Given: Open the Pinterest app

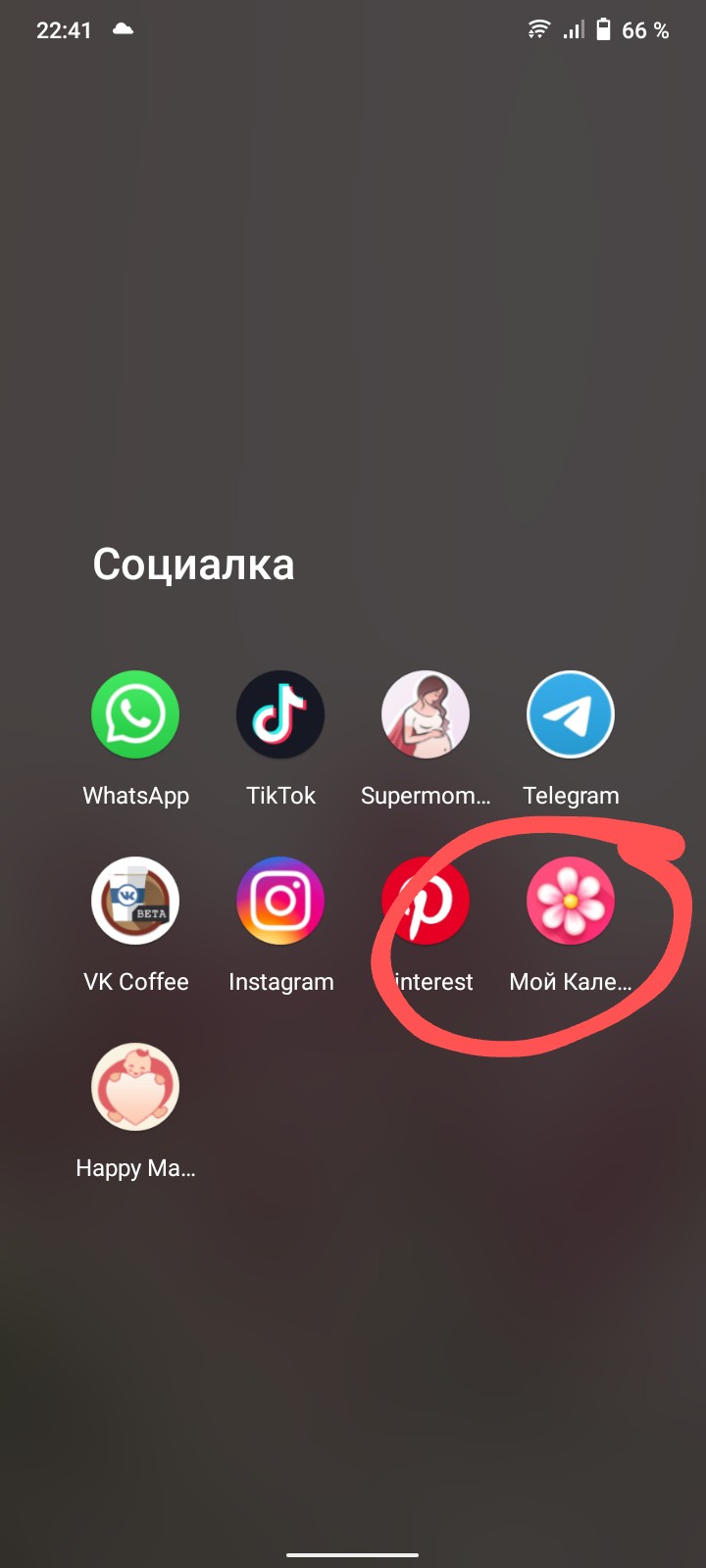Looking at the screenshot, I should [x=426, y=901].
